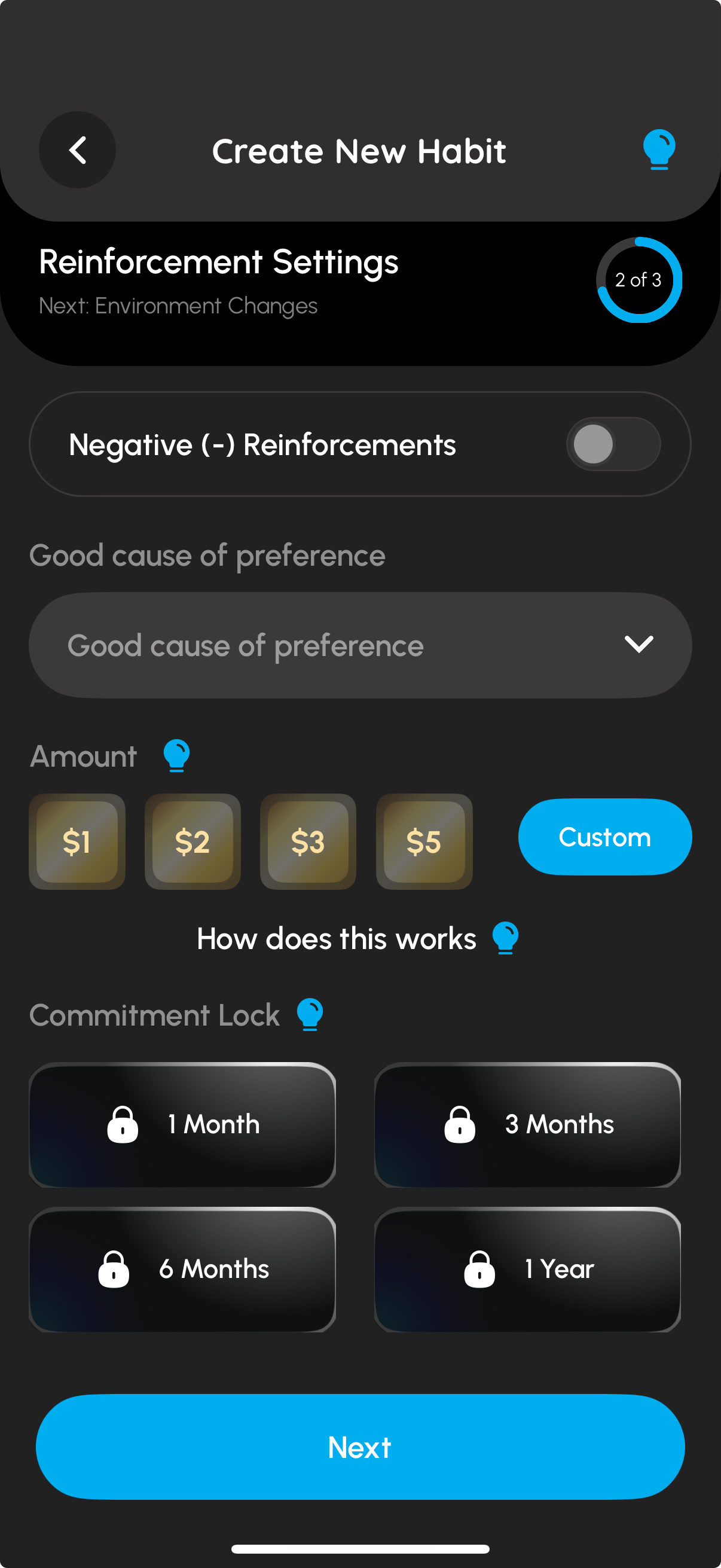This screenshot has width=721, height=1568.
Task: Select the $1 amount
Action: tap(77, 843)
